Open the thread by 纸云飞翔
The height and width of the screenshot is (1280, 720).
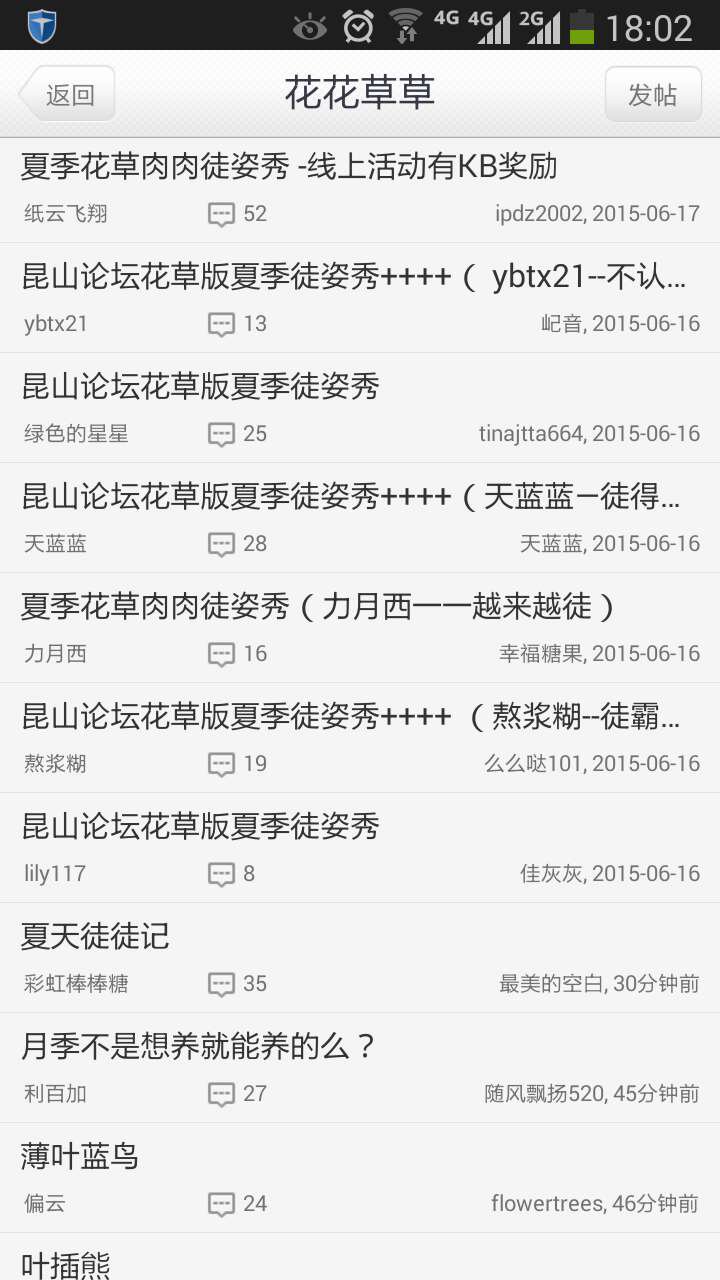click(360, 188)
